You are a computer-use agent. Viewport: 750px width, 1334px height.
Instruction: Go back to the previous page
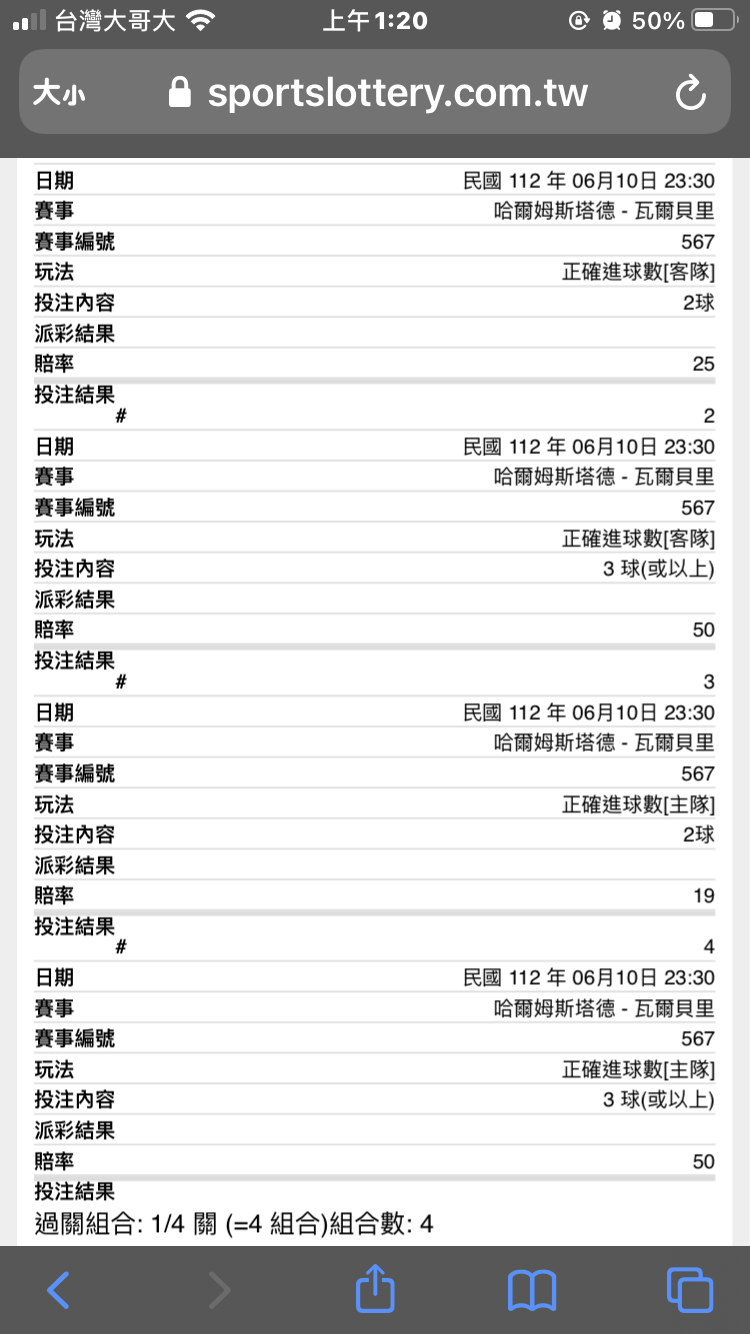tap(59, 1290)
